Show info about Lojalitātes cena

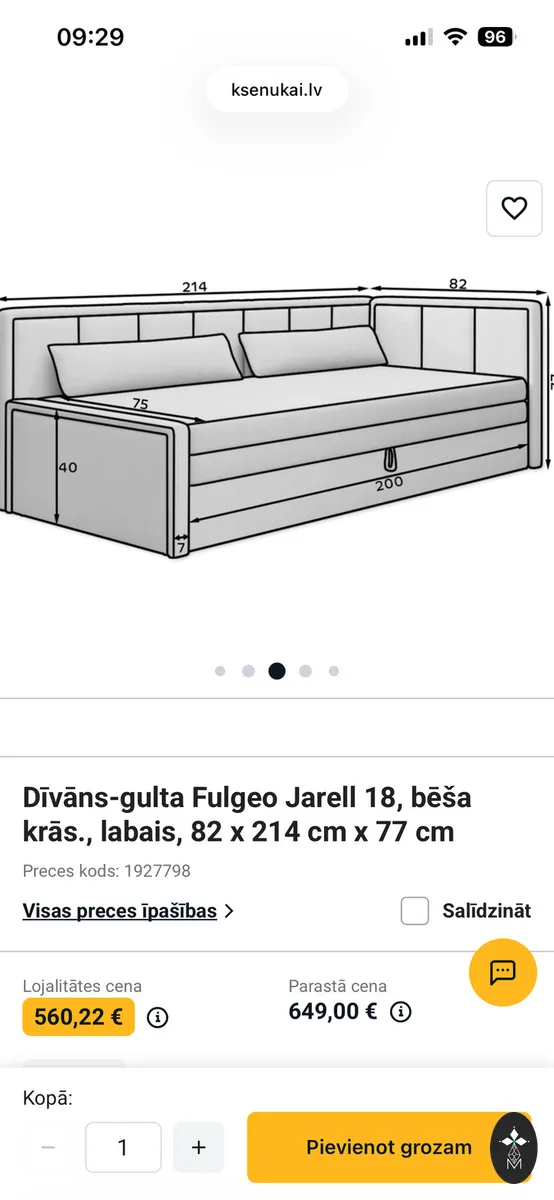[x=157, y=1018]
